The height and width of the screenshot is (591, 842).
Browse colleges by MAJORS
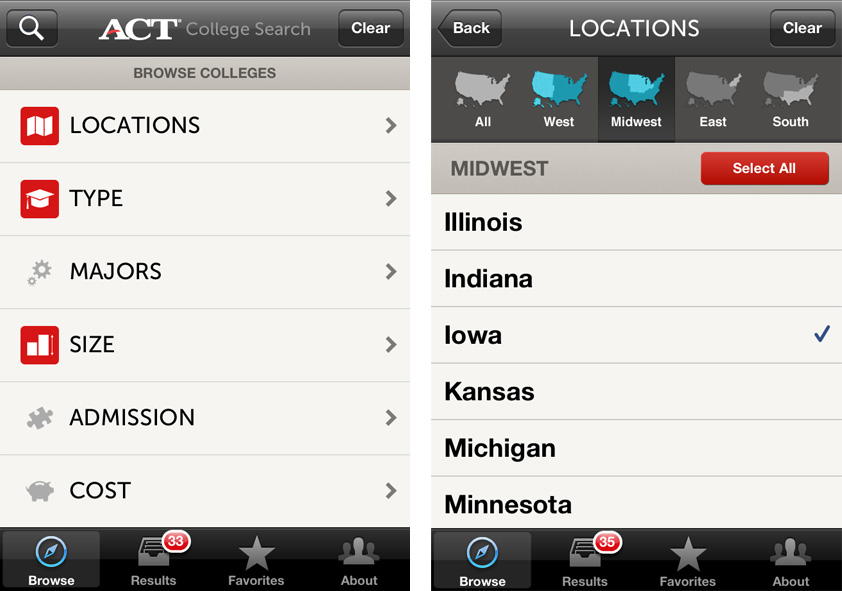[205, 272]
